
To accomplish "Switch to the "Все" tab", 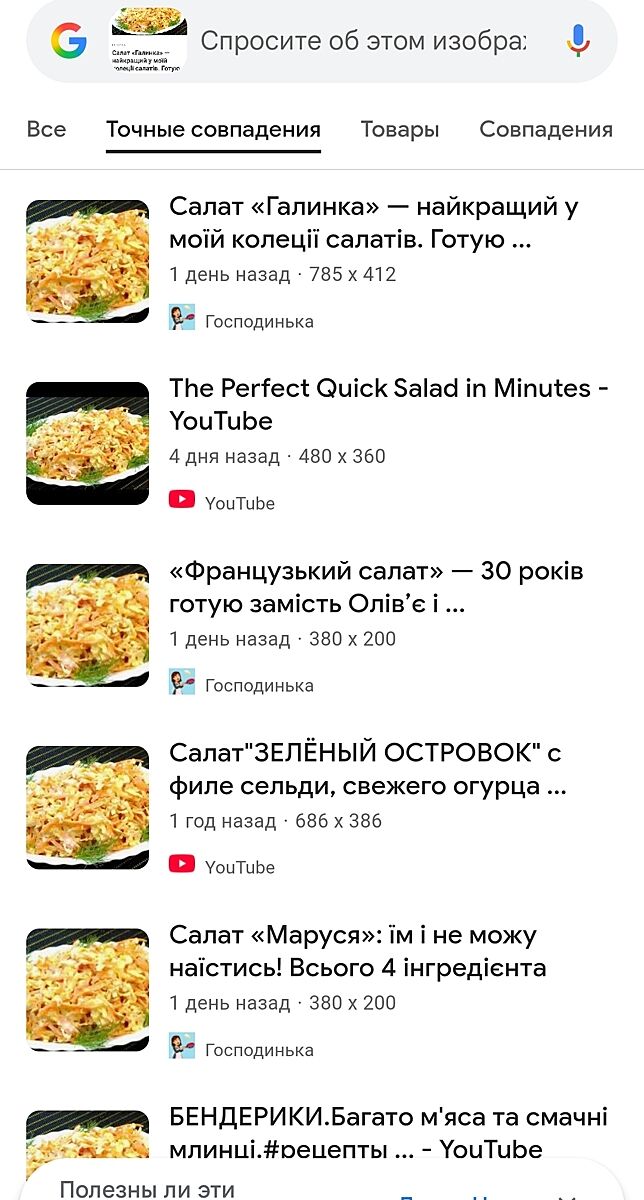I will [46, 129].
